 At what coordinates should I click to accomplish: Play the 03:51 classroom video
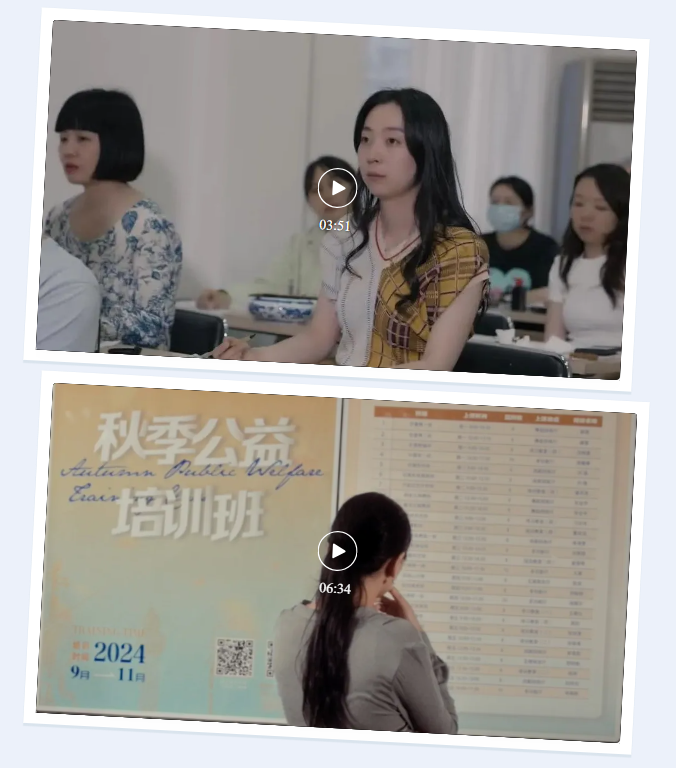click(337, 188)
